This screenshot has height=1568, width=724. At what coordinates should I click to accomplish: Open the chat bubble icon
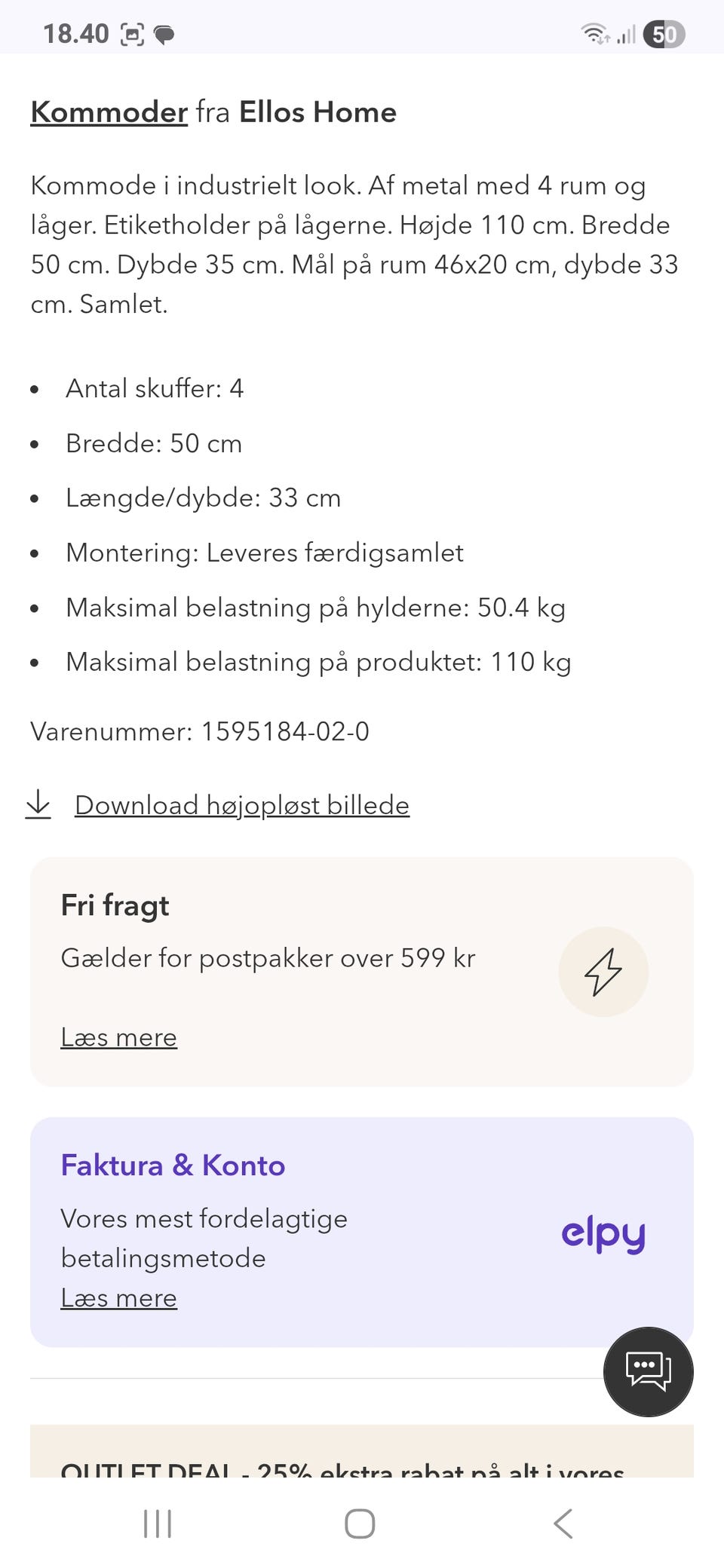point(647,1372)
